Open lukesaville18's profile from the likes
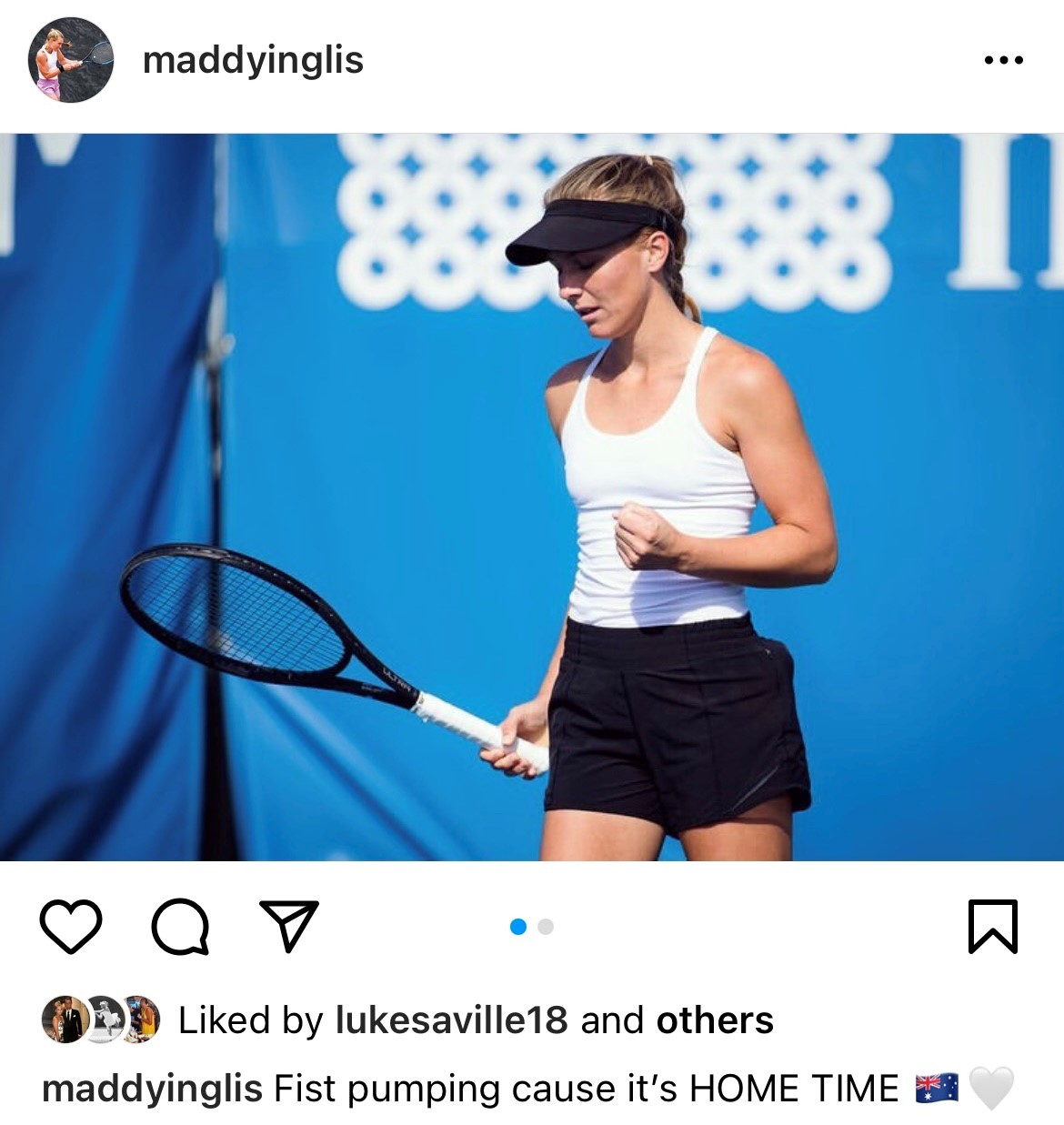 (451, 1020)
